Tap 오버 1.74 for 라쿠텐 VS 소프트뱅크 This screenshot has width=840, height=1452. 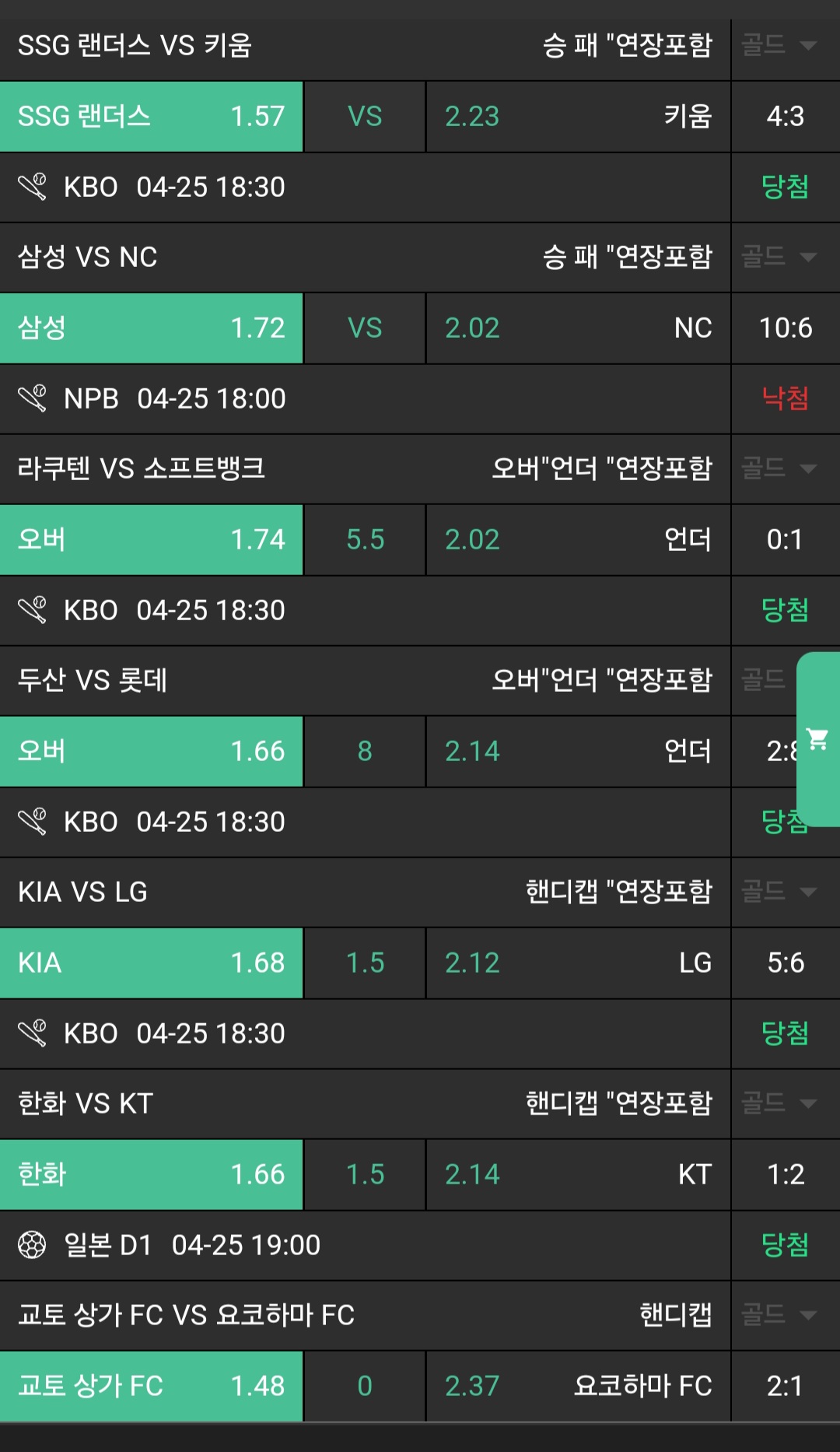click(x=152, y=540)
